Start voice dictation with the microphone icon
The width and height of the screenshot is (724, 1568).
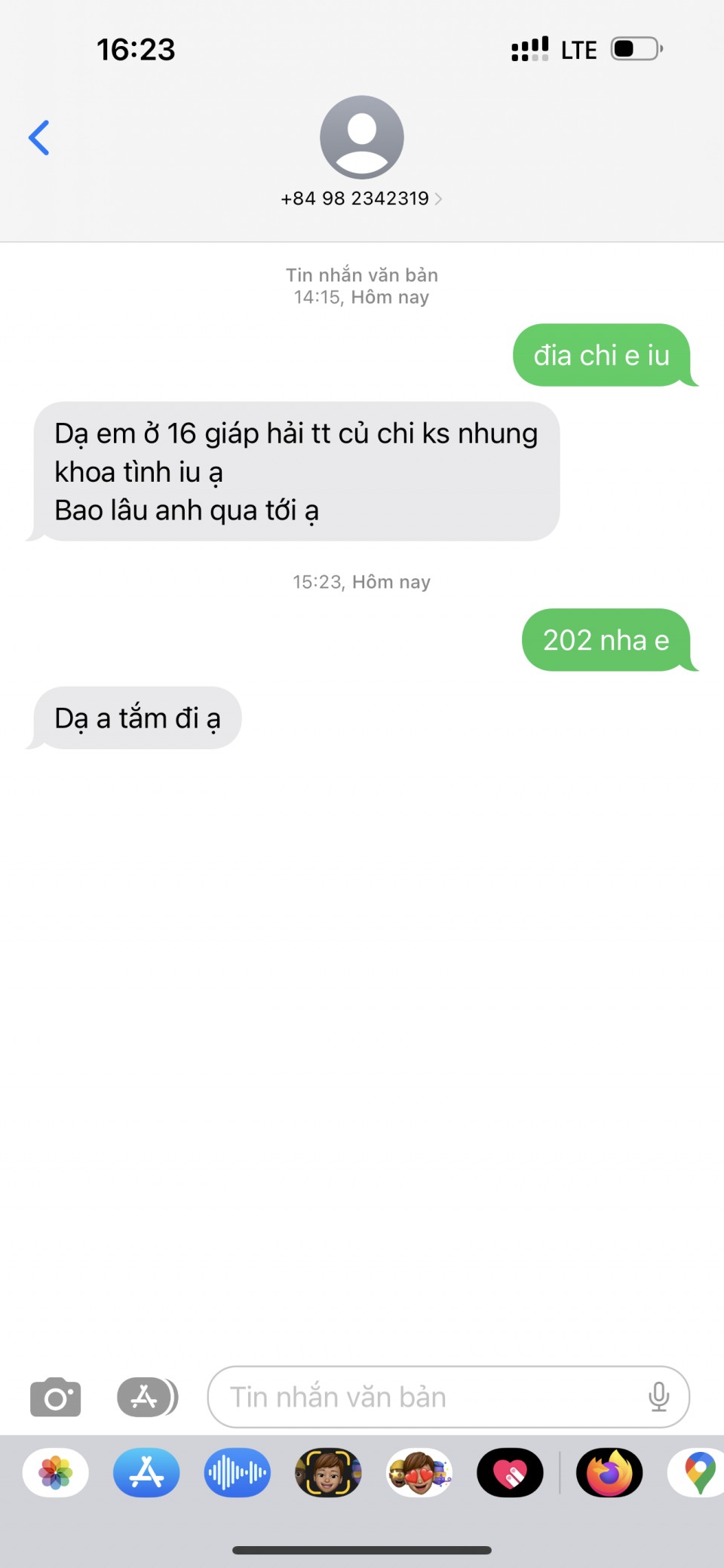[658, 1398]
